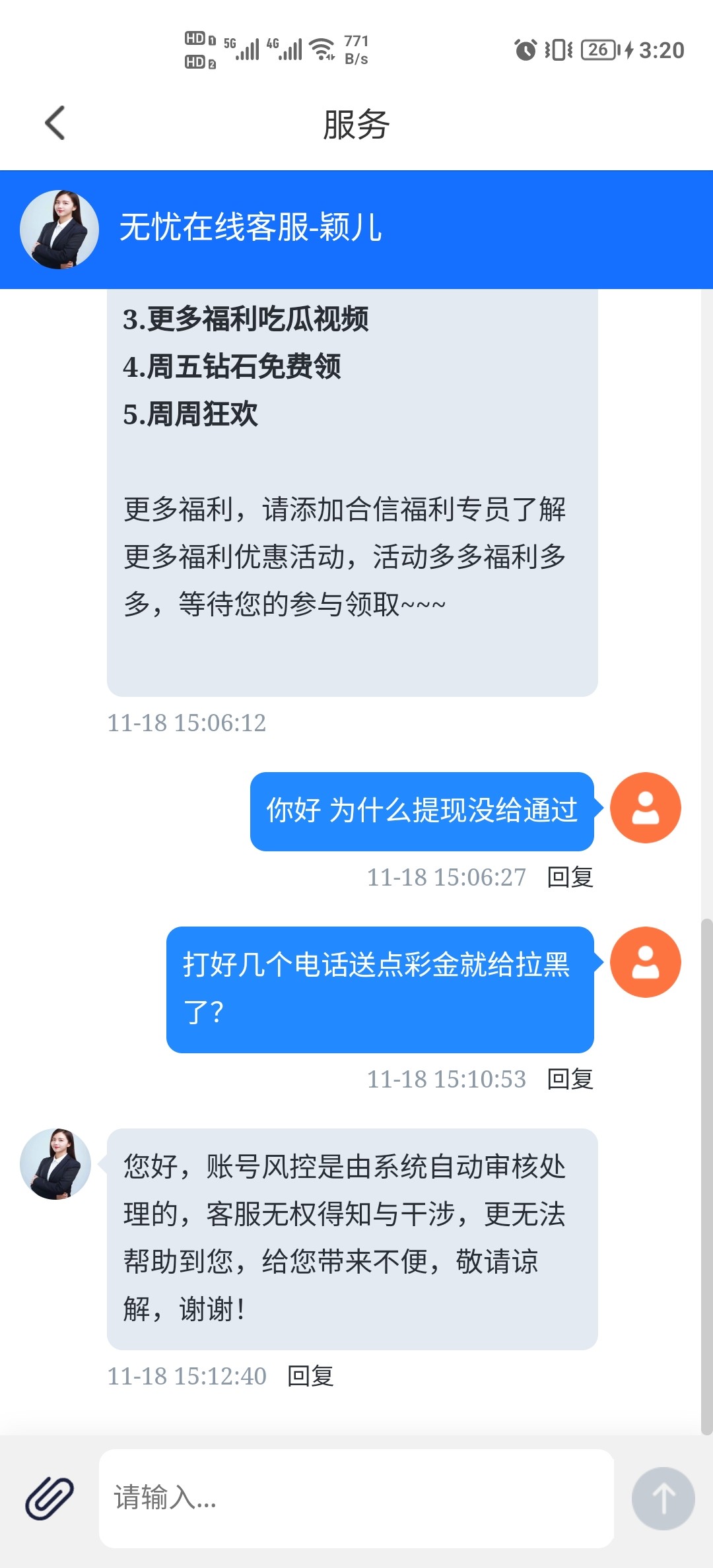Reply to the agent's 15:12:40 message

(310, 1376)
